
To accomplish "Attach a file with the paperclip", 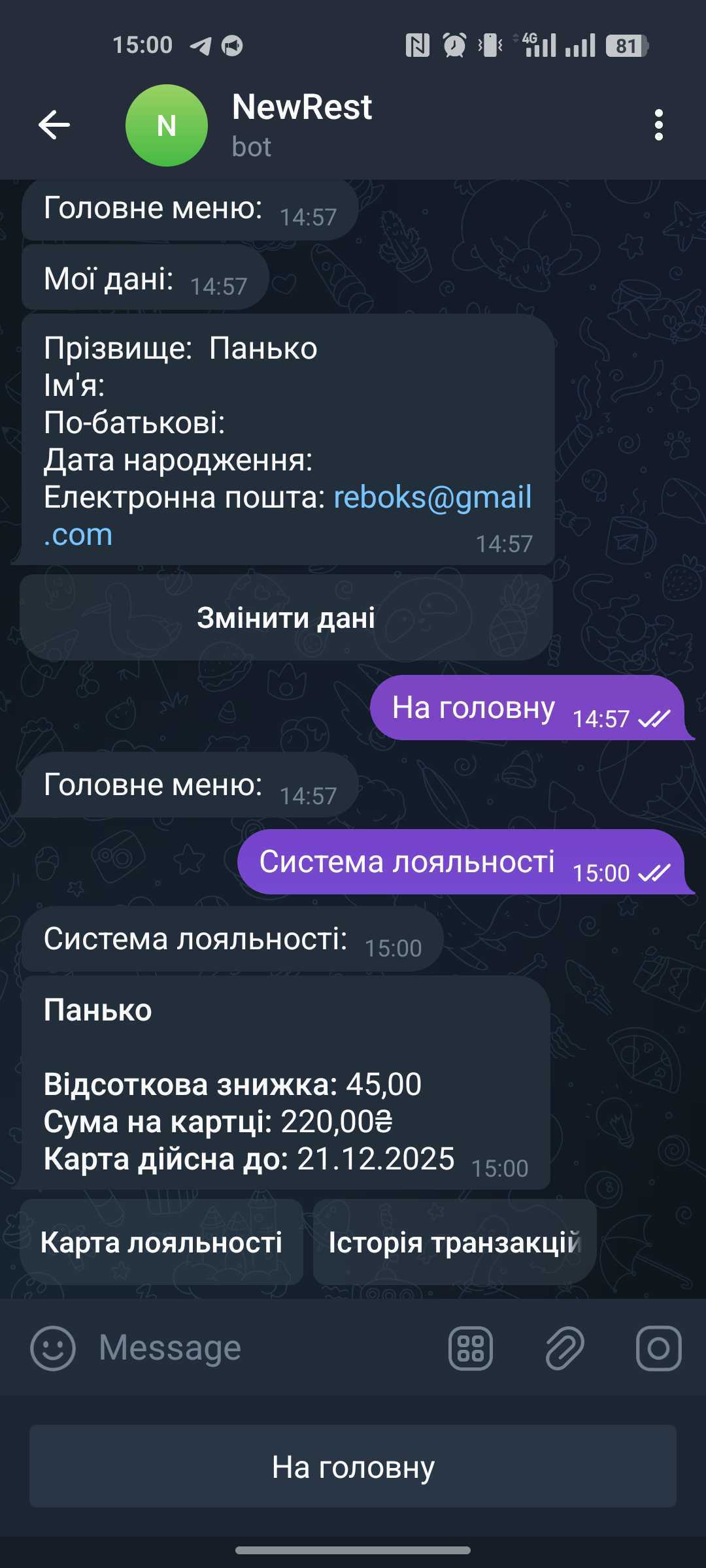I will (565, 1348).
